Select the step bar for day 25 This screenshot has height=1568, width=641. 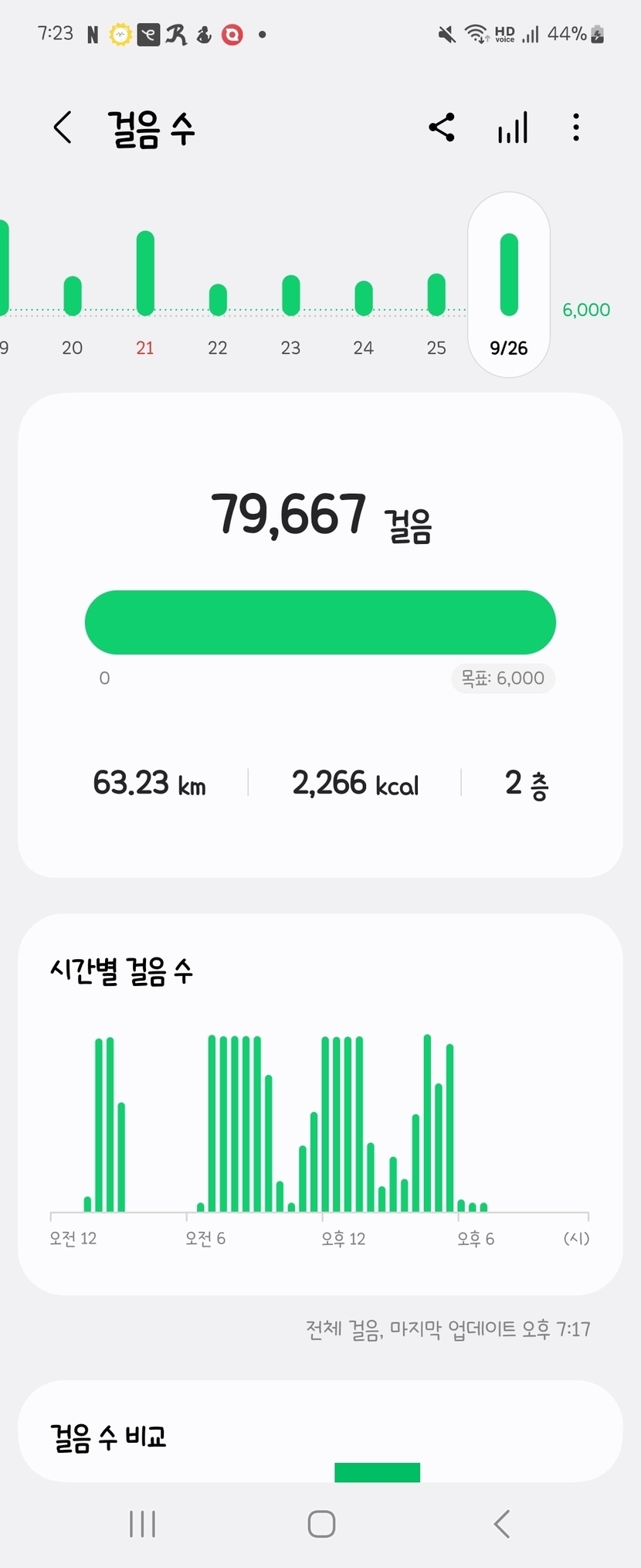click(x=436, y=294)
